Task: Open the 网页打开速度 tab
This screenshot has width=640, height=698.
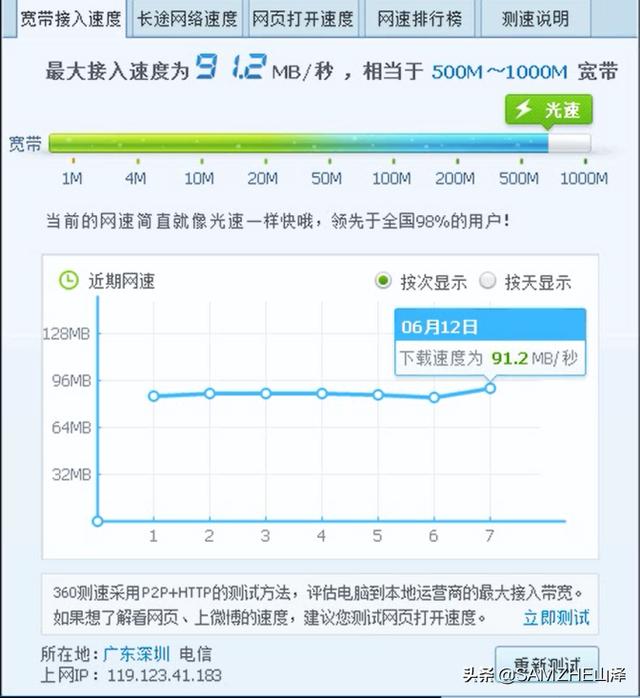Action: pyautogui.click(x=303, y=19)
